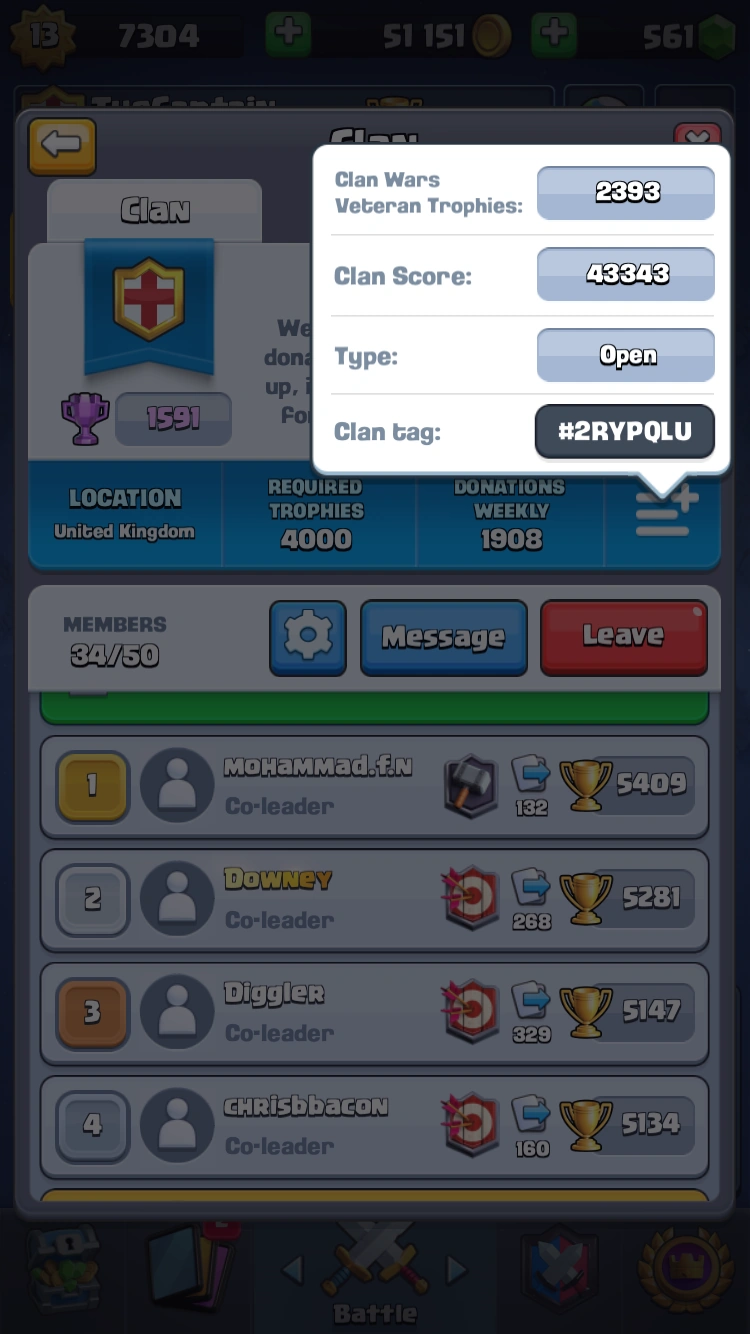The width and height of the screenshot is (750, 1334).
Task: Add more gold with the plus button
Action: [x=288, y=36]
